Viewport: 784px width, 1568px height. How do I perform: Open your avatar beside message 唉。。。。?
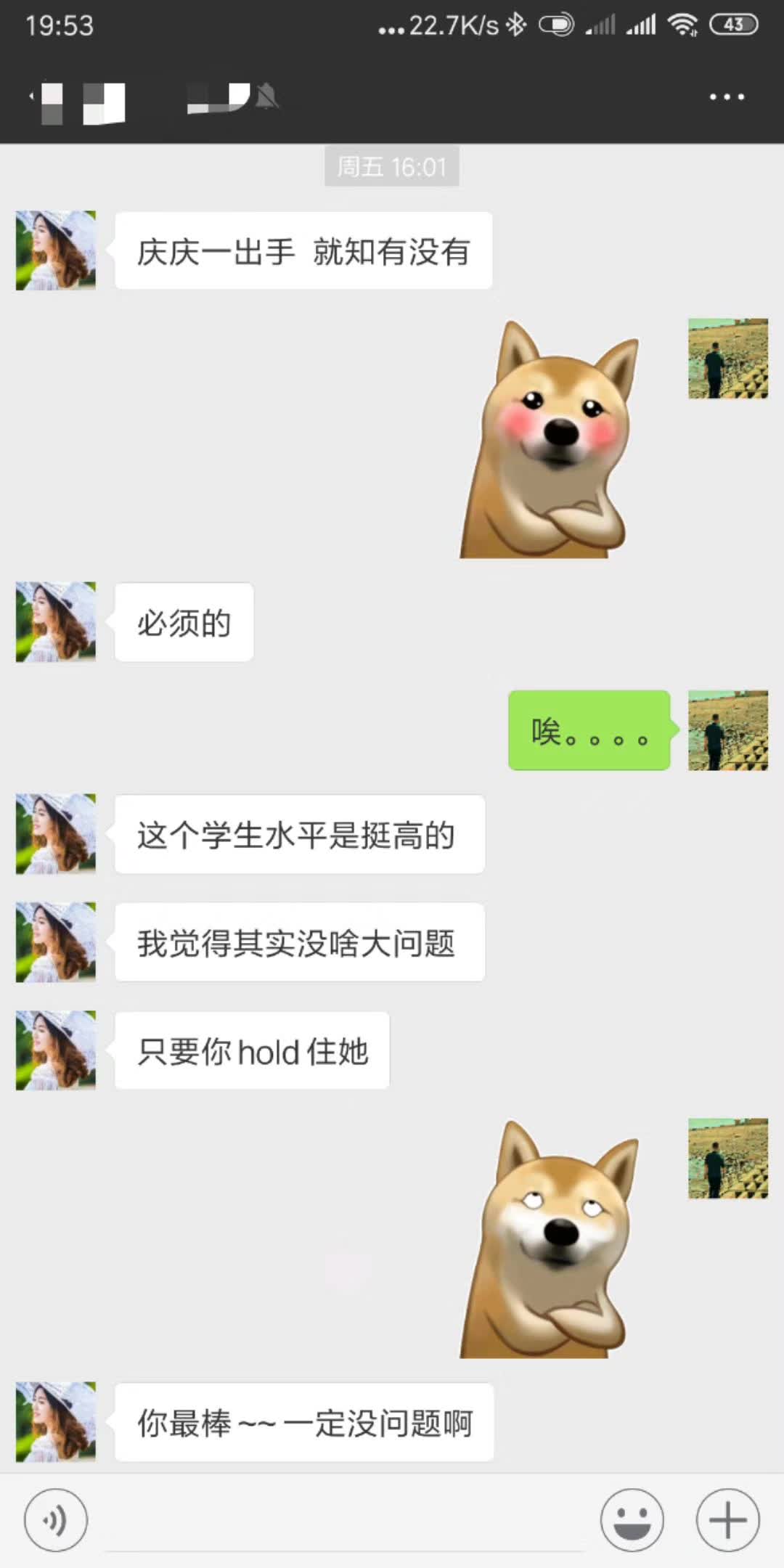click(727, 730)
